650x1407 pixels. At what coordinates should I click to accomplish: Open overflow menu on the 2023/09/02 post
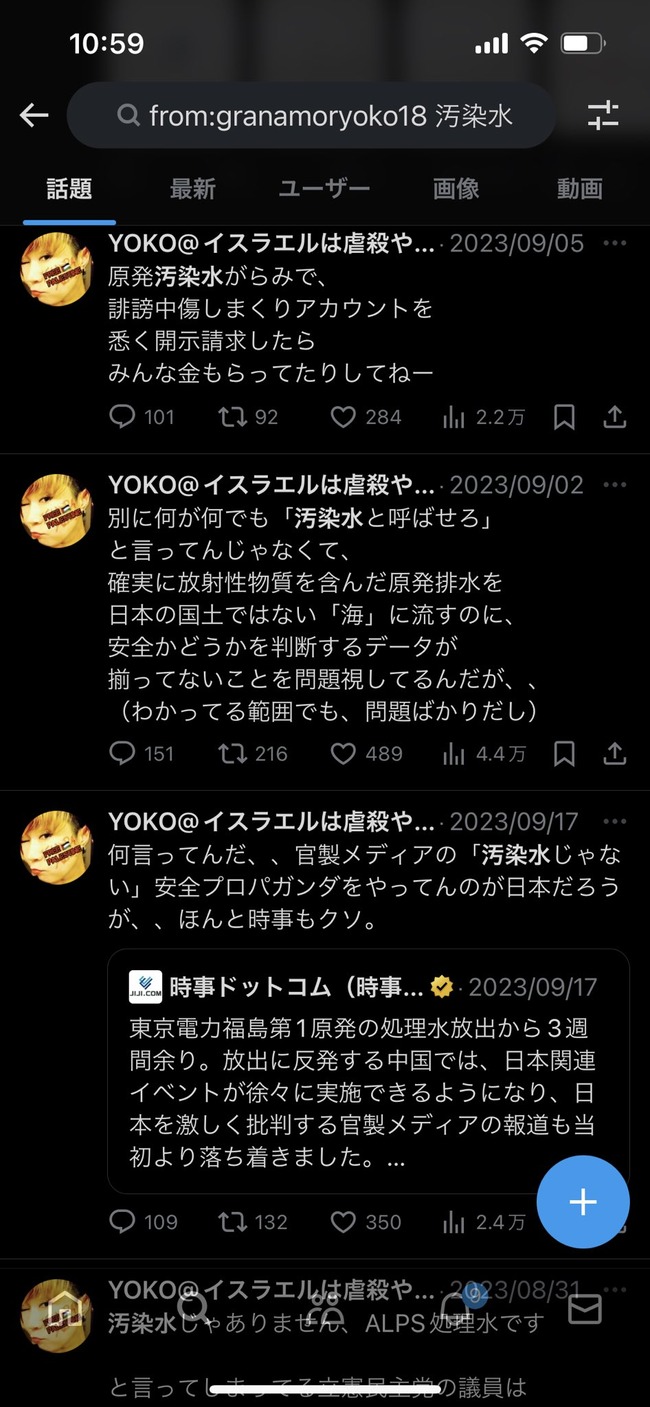(x=615, y=485)
